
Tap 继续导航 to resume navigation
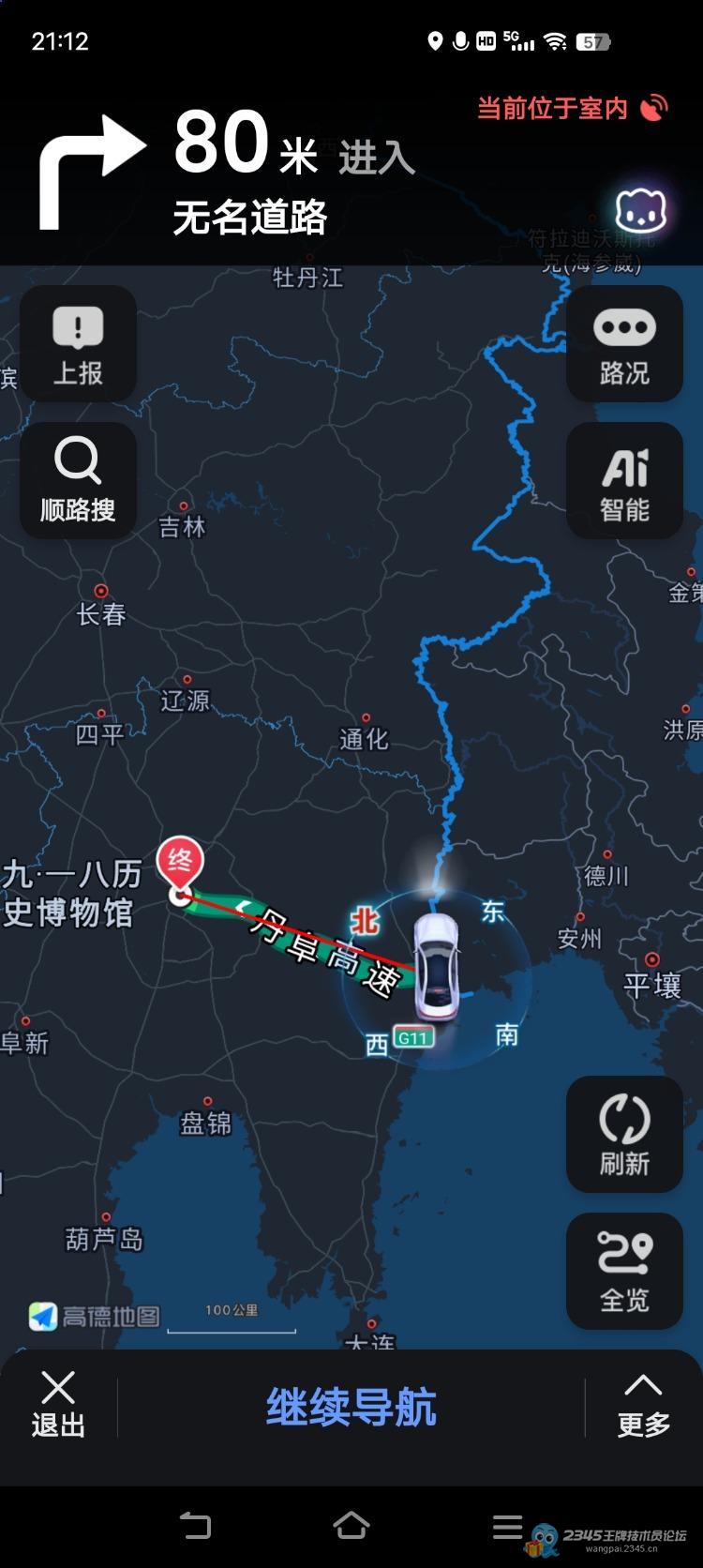pos(351,1408)
